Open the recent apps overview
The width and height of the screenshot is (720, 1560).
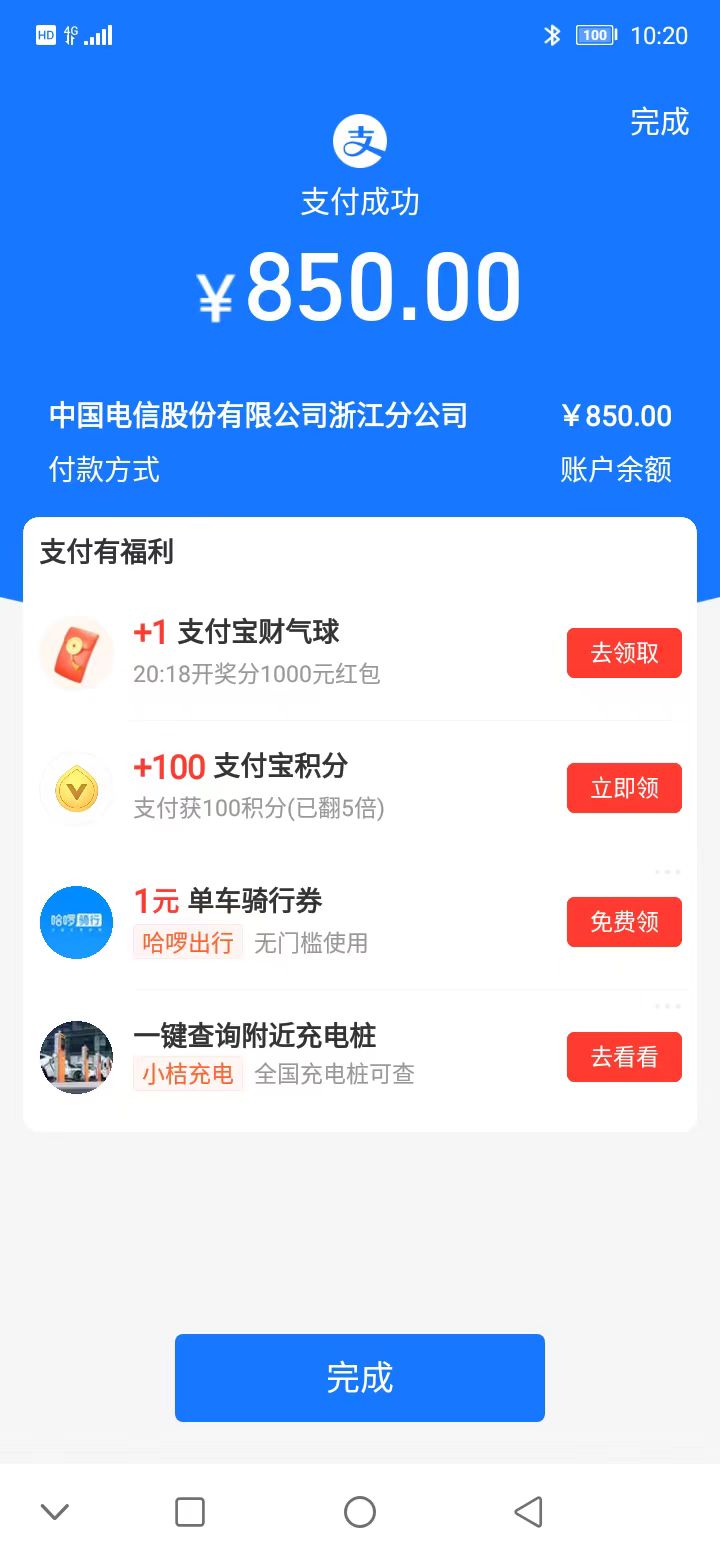coord(190,1511)
